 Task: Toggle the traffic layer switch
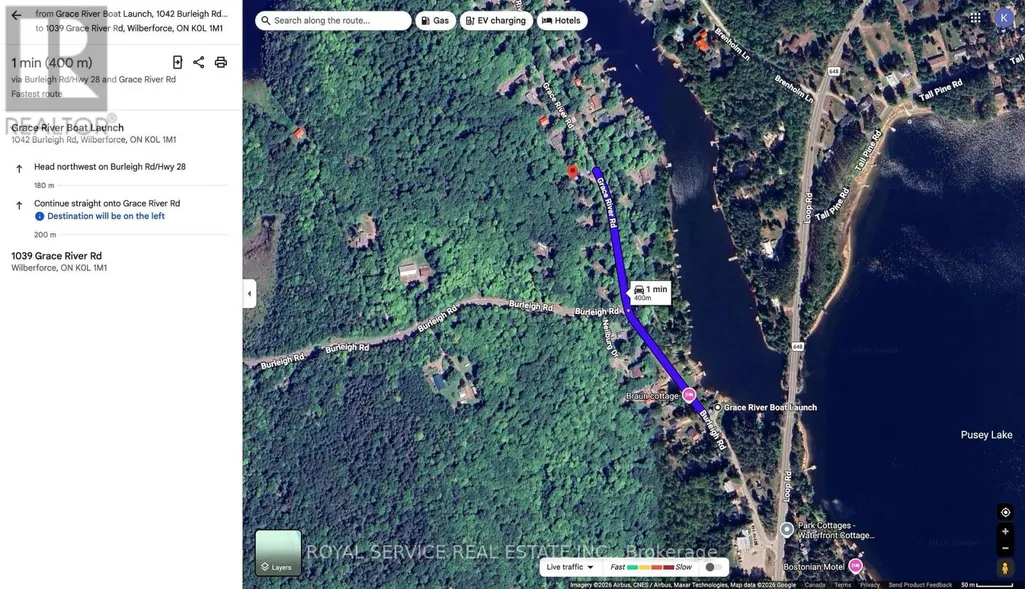(x=714, y=567)
